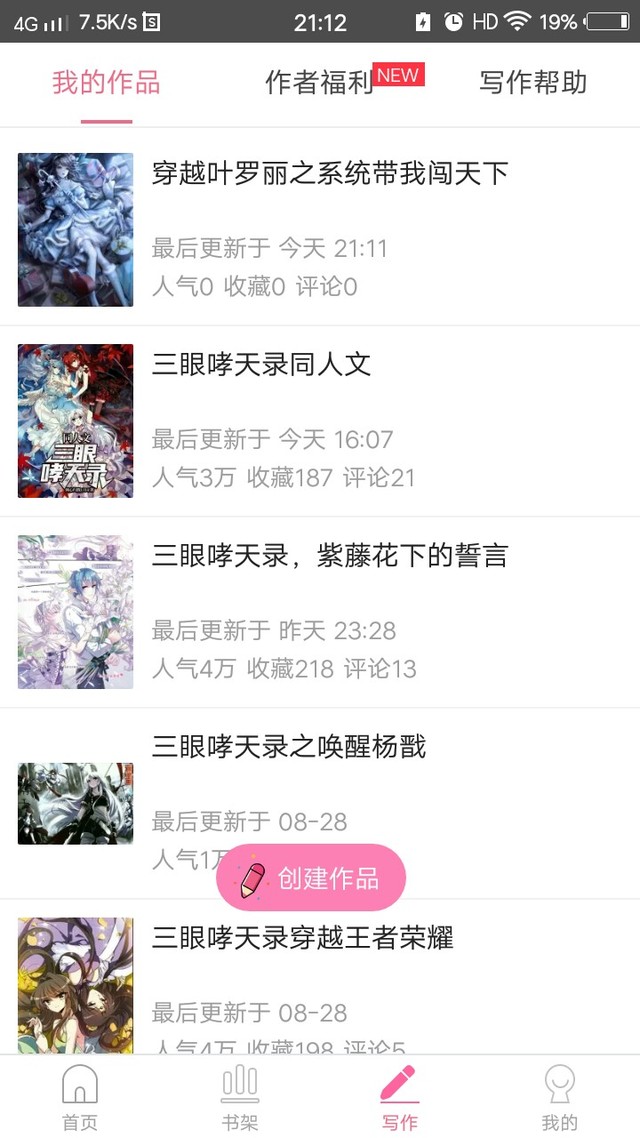Select the 写作 tab in bottom bar

400,1097
